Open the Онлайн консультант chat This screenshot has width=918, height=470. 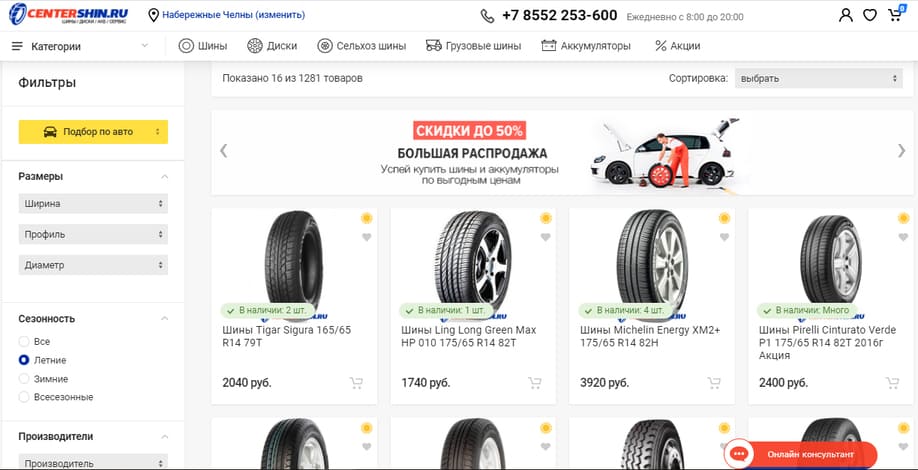(800, 454)
